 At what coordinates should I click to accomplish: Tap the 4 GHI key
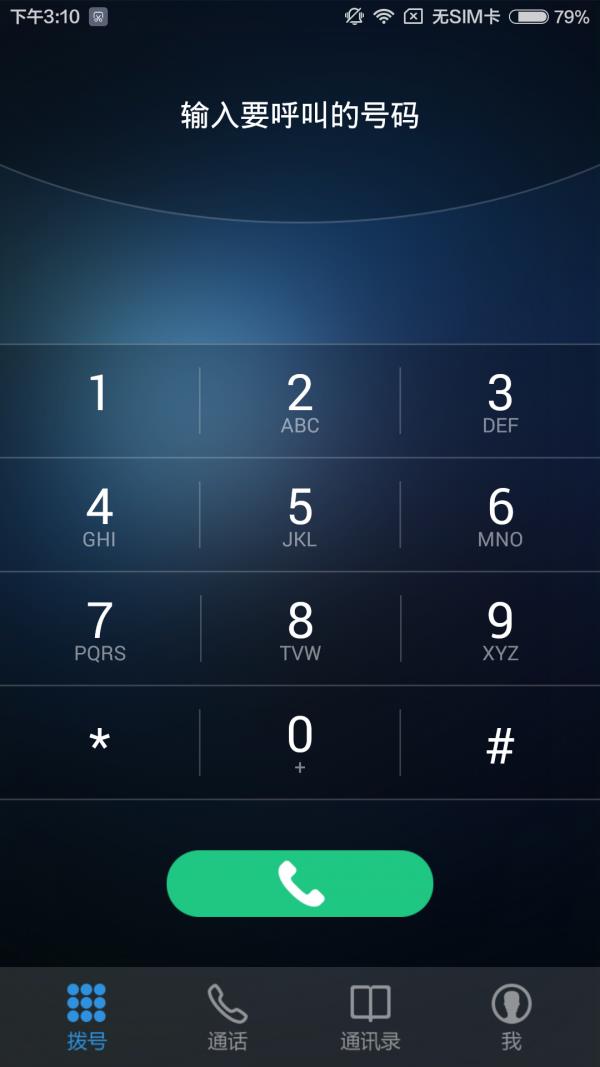(99, 515)
